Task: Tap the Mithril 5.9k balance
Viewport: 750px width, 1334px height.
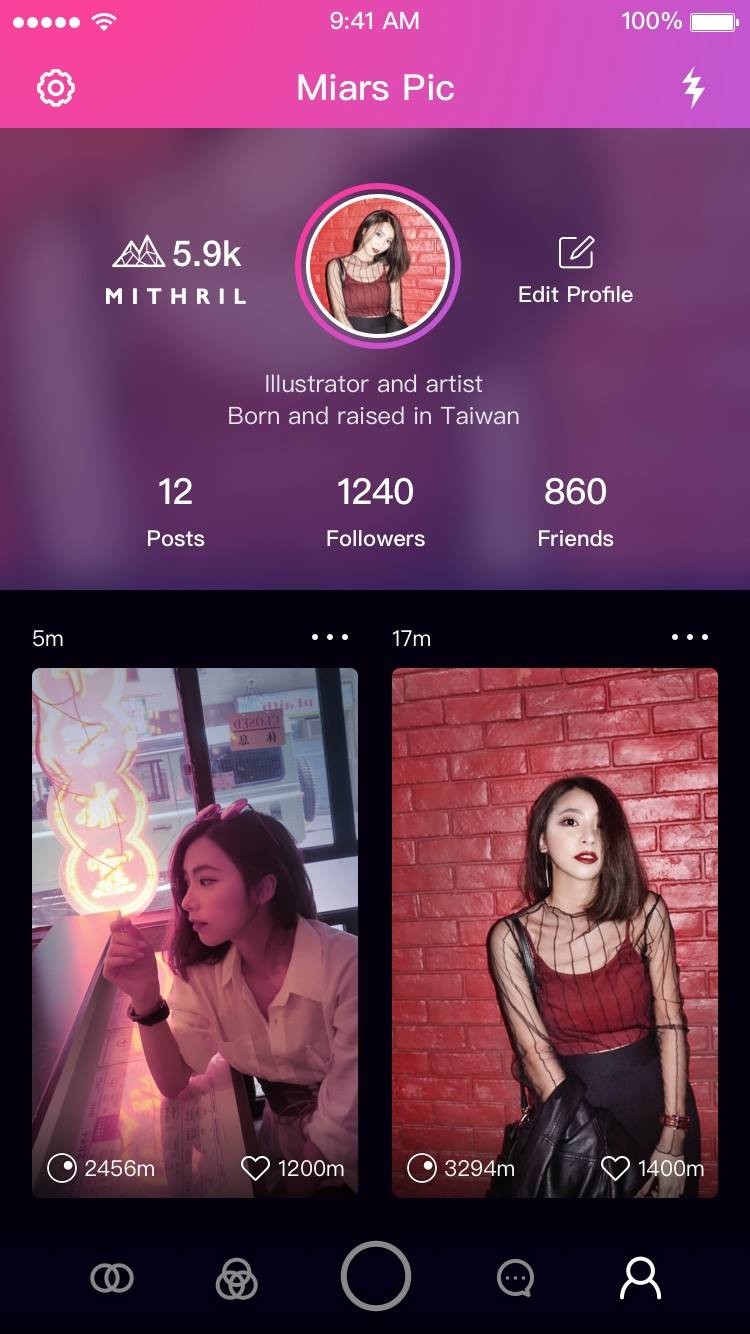Action: point(176,268)
